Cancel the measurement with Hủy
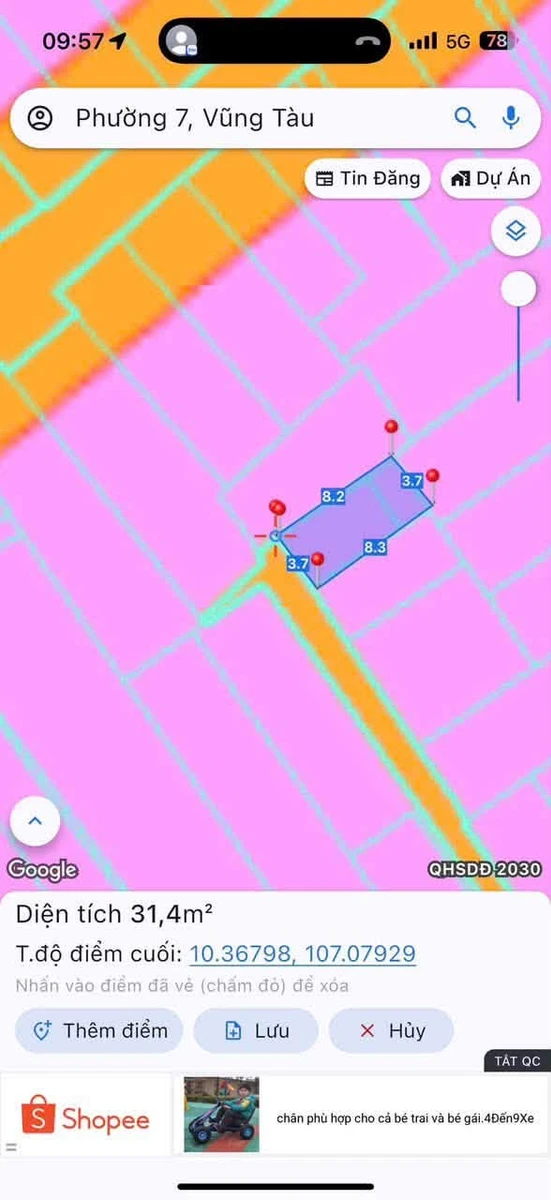The width and height of the screenshot is (551, 1200). tap(392, 1030)
